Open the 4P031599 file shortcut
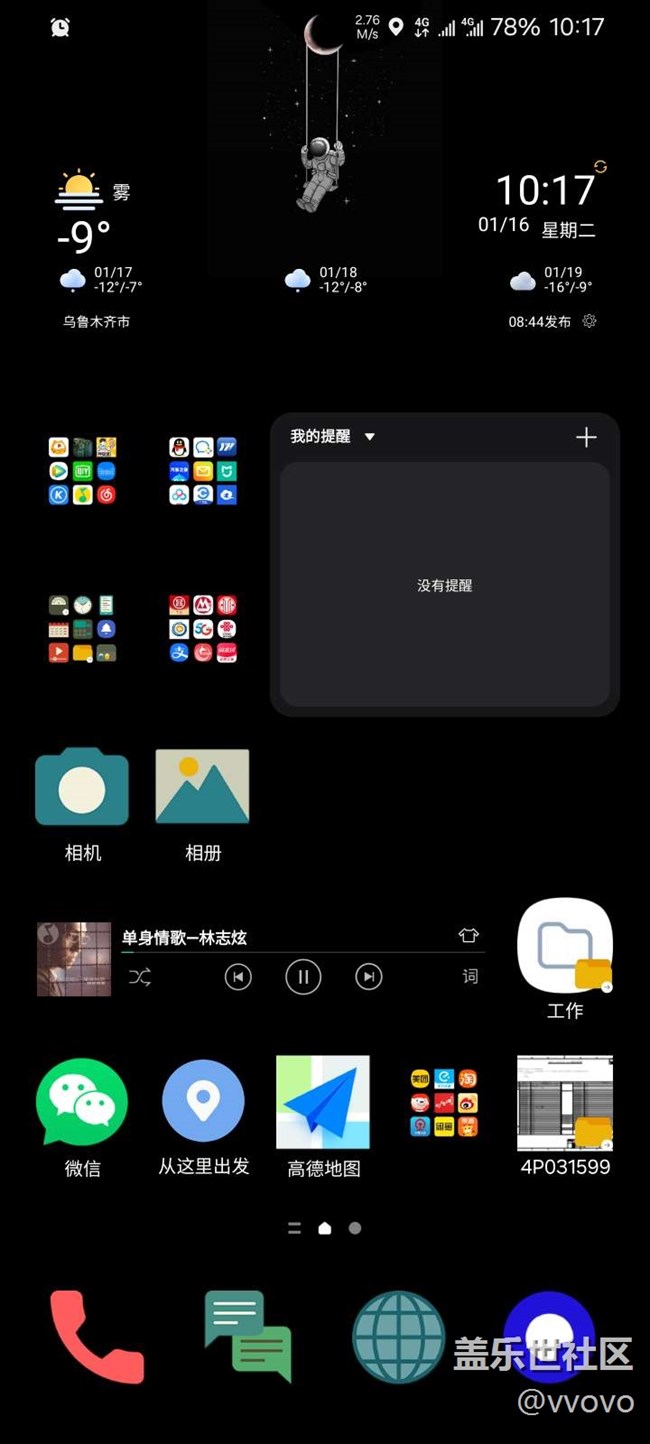This screenshot has width=650, height=1444. (565, 1104)
